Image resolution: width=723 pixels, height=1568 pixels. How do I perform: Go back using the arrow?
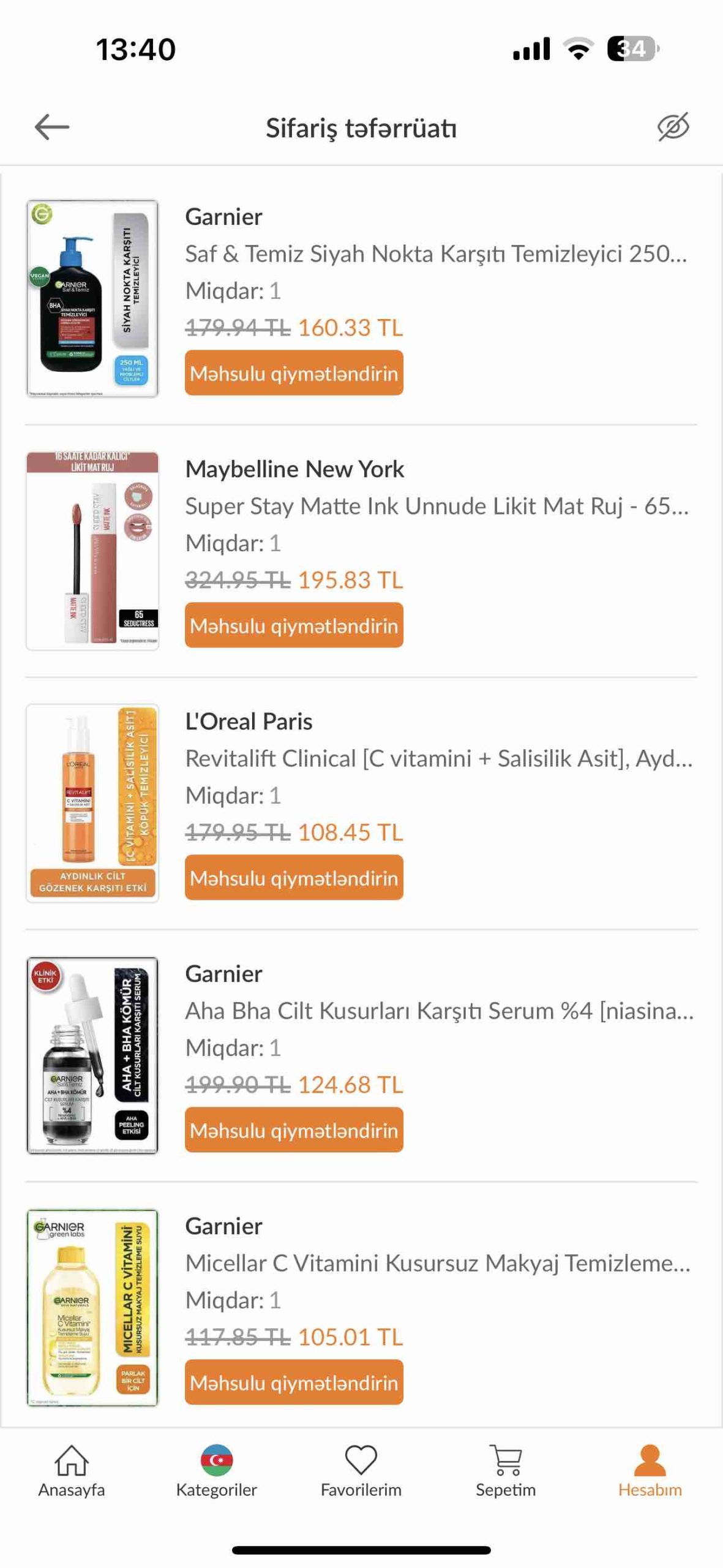[x=52, y=127]
